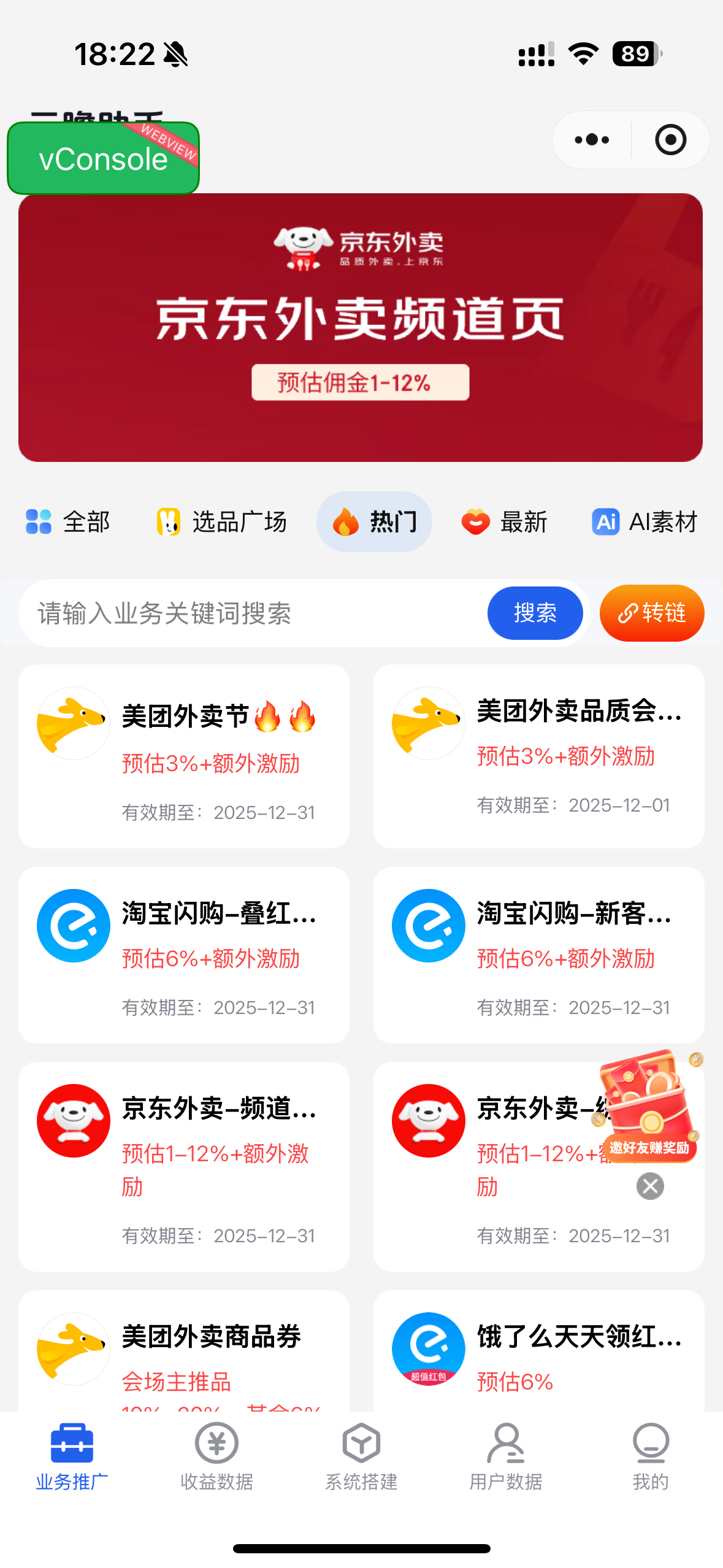Close the mini program via circle icon
Viewport: 723px width, 1568px height.
pos(670,140)
